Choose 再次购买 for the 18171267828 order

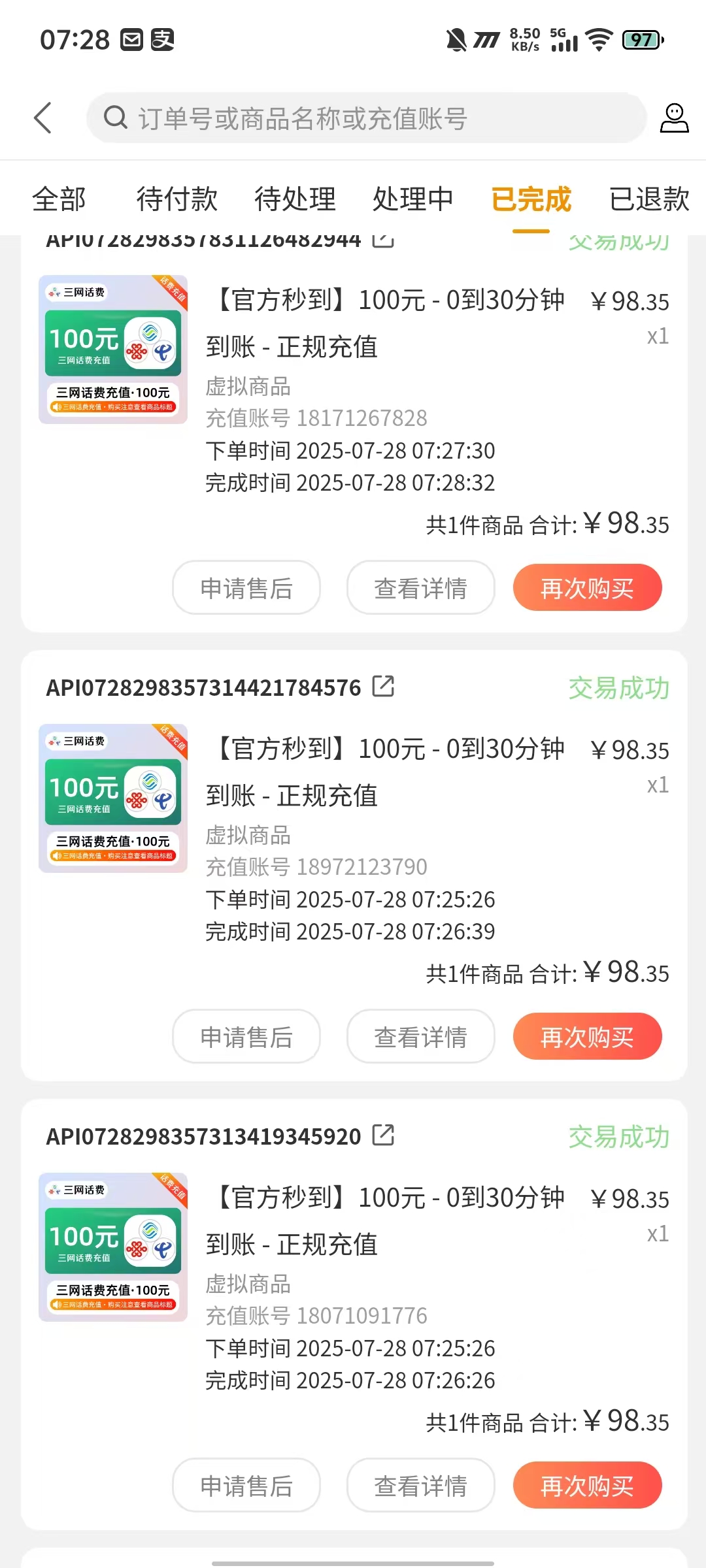click(x=587, y=588)
